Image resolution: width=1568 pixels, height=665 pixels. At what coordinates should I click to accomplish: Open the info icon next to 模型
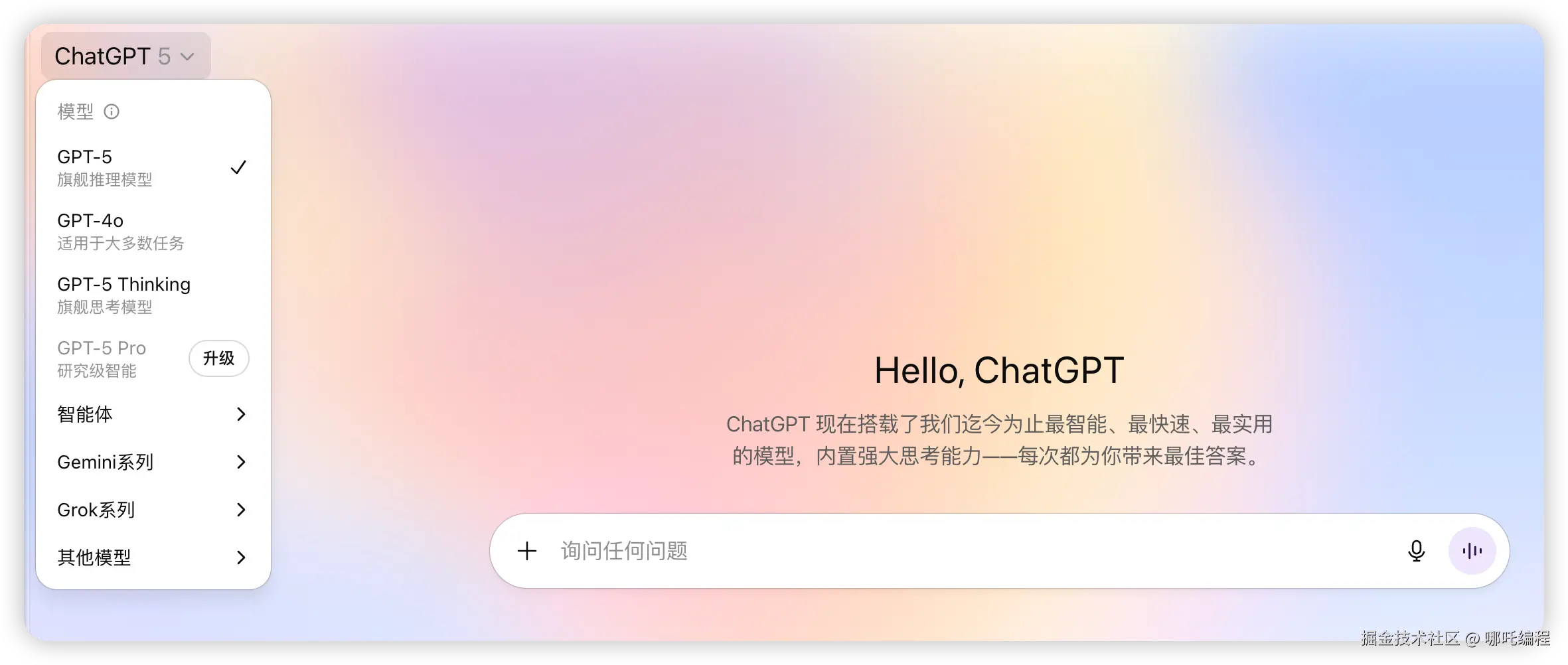(x=112, y=111)
